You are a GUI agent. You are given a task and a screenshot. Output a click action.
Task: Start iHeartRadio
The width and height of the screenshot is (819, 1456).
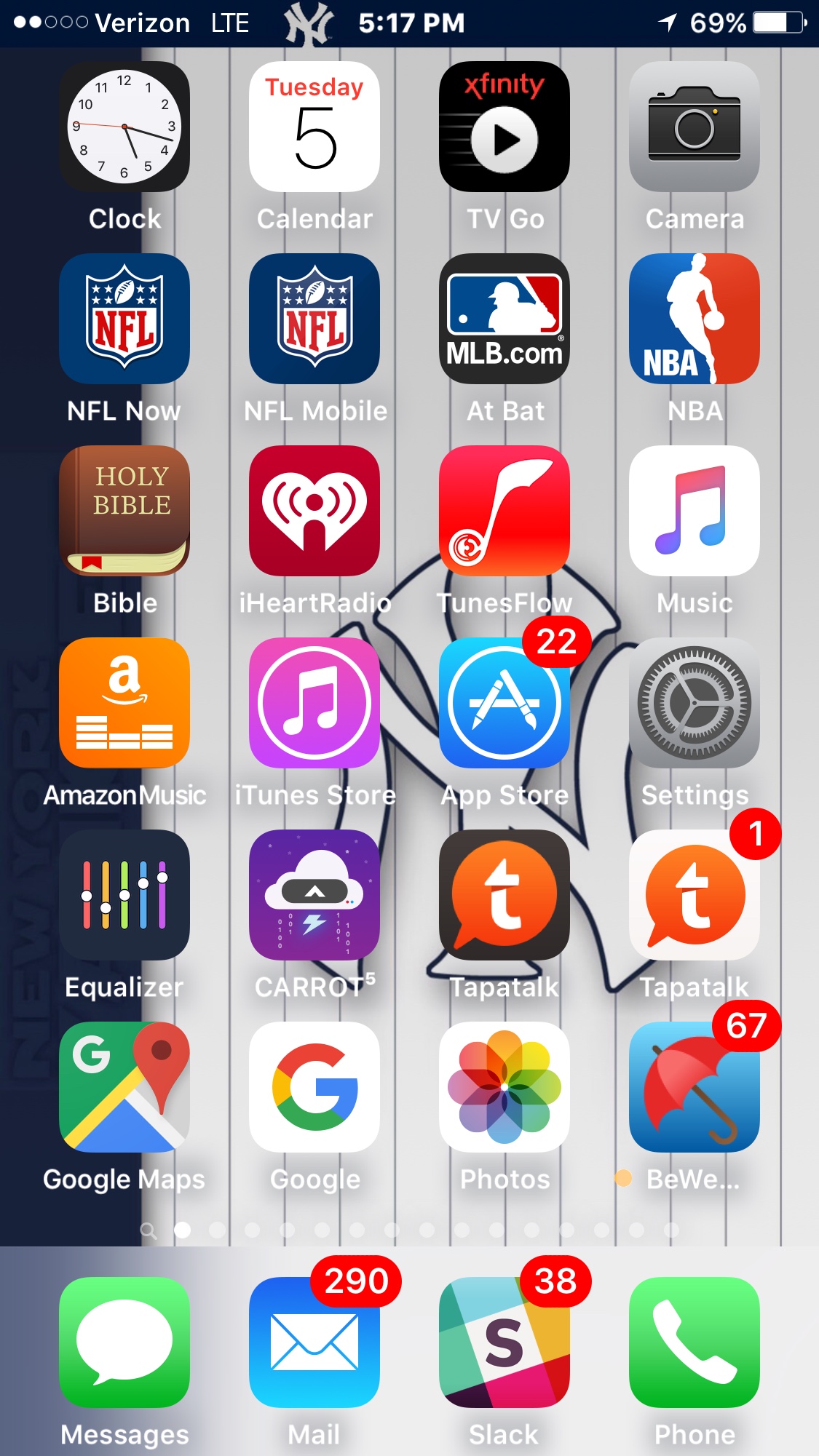click(314, 511)
